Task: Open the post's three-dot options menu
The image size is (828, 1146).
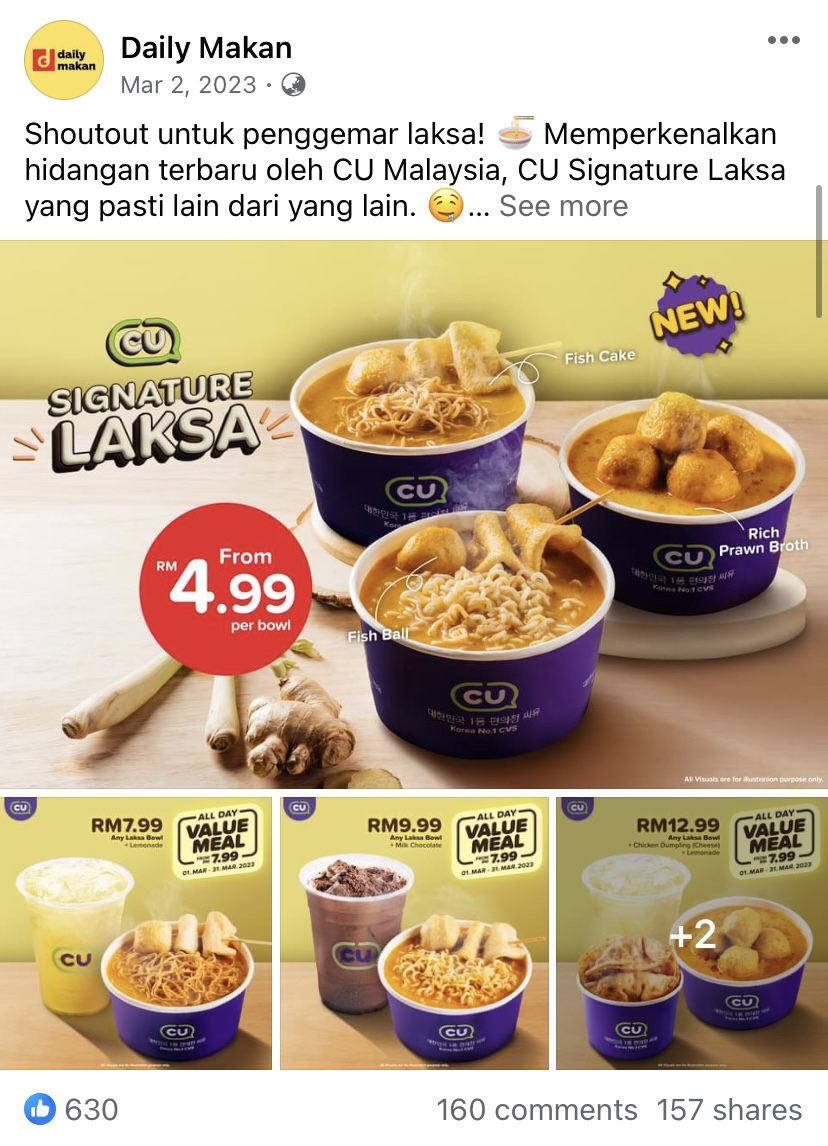Action: tap(783, 41)
